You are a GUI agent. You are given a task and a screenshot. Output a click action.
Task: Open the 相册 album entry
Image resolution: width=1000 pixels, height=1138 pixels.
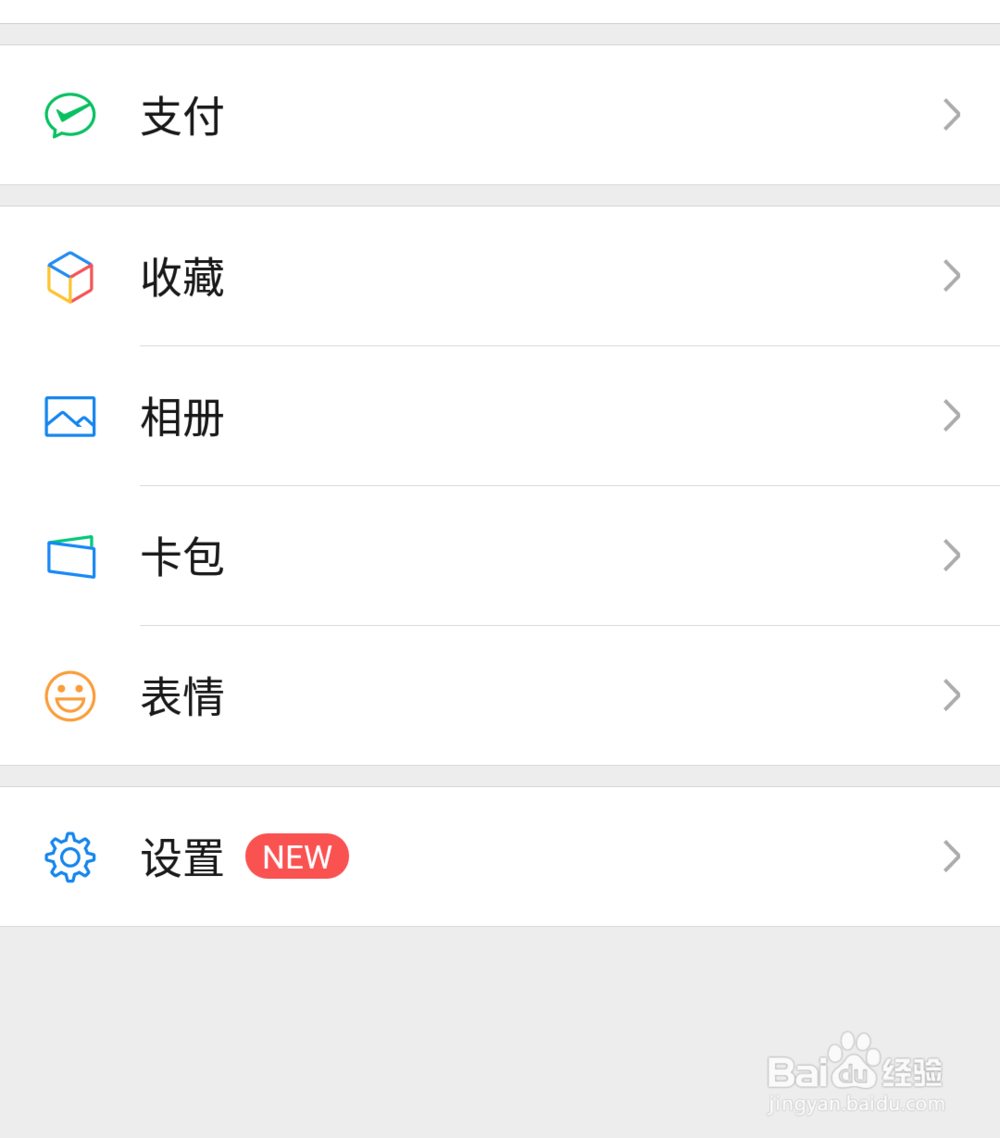click(182, 417)
